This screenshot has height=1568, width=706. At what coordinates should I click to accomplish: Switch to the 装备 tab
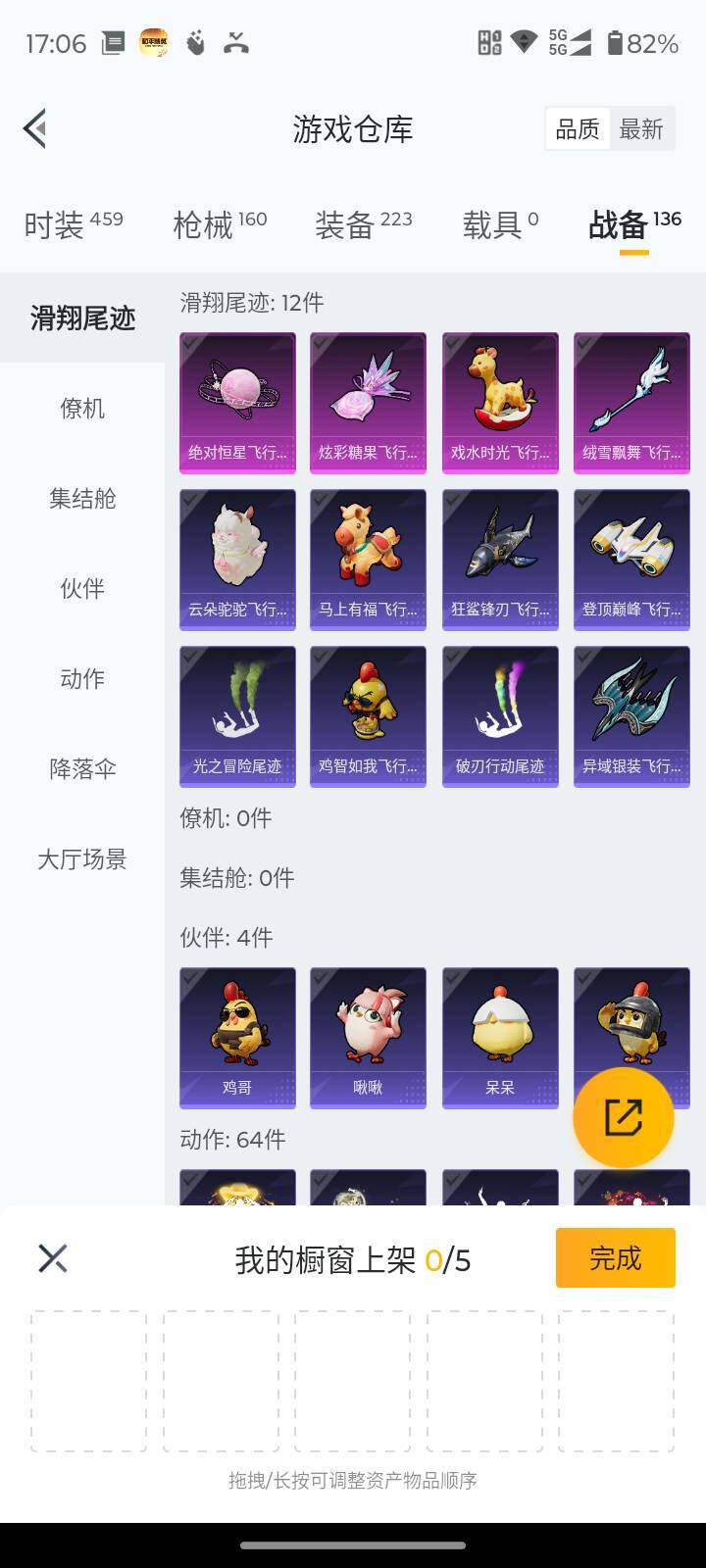(364, 224)
